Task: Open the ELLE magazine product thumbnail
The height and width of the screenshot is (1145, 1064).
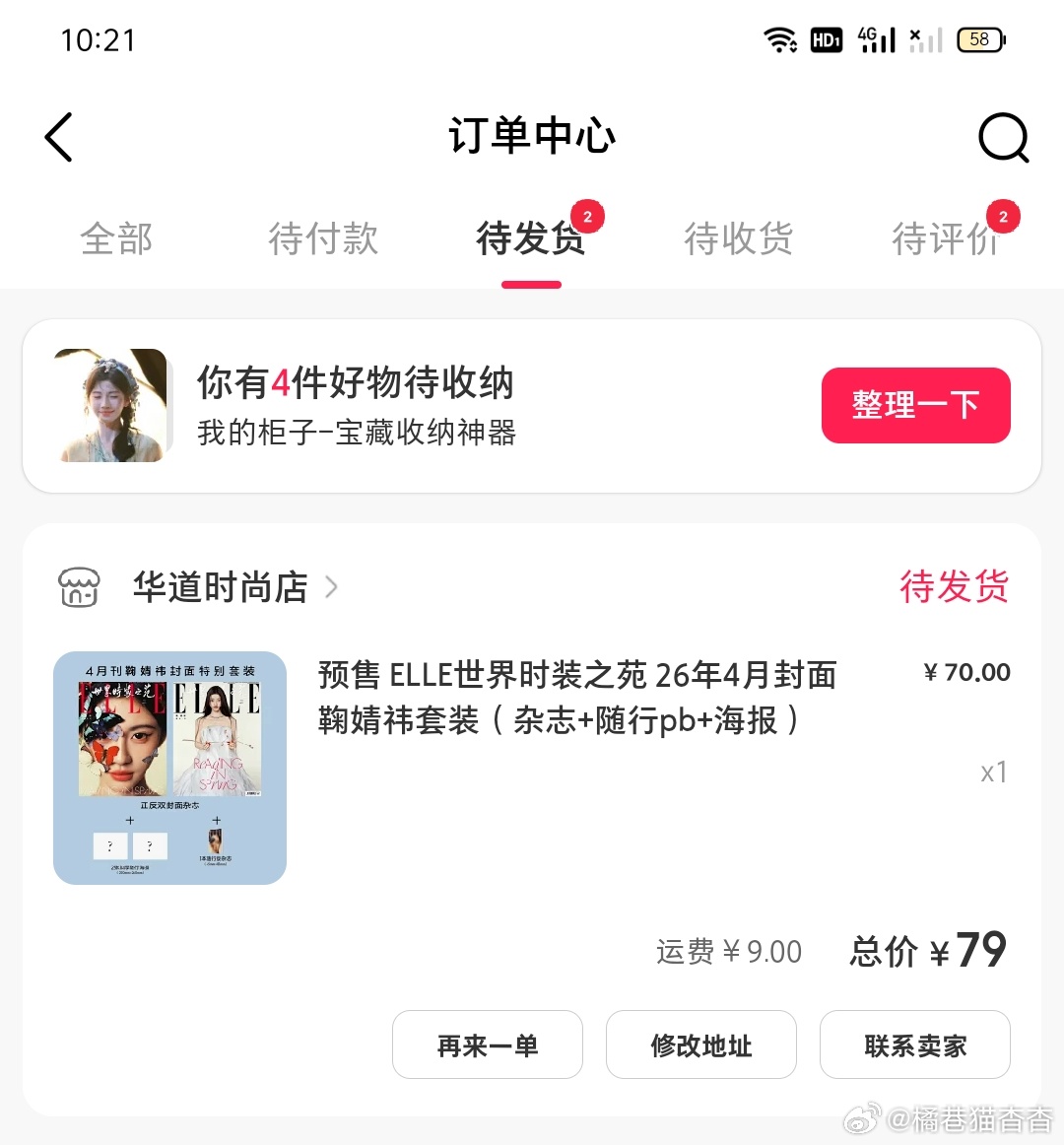Action: tap(169, 768)
